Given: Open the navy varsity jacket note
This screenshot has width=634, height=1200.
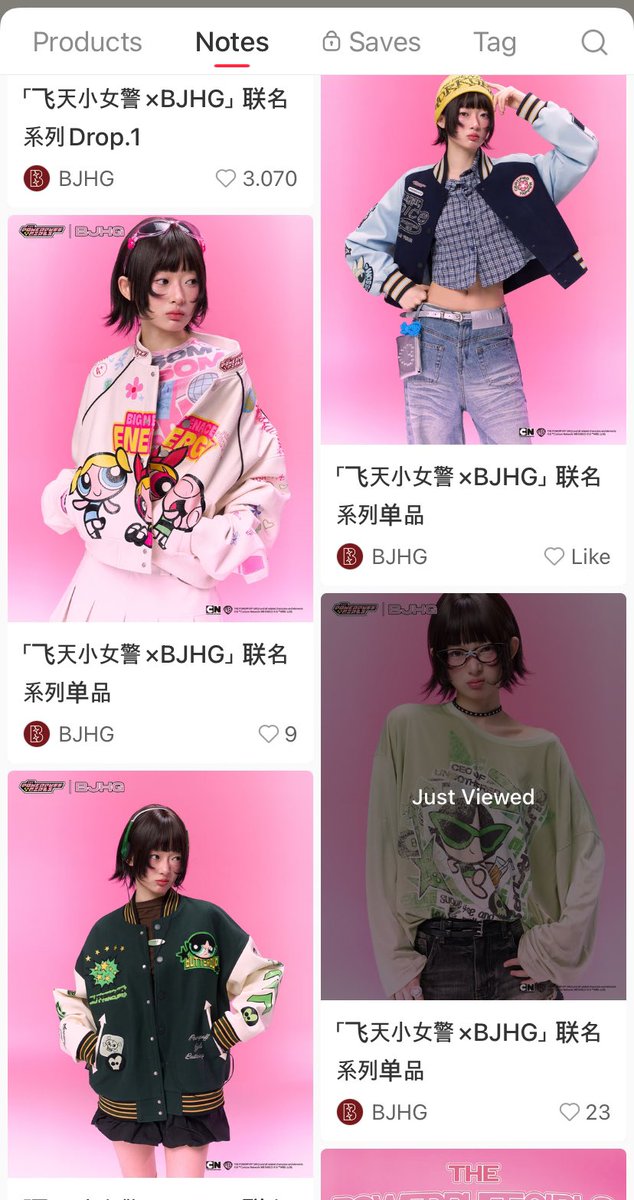Looking at the screenshot, I should [473, 260].
